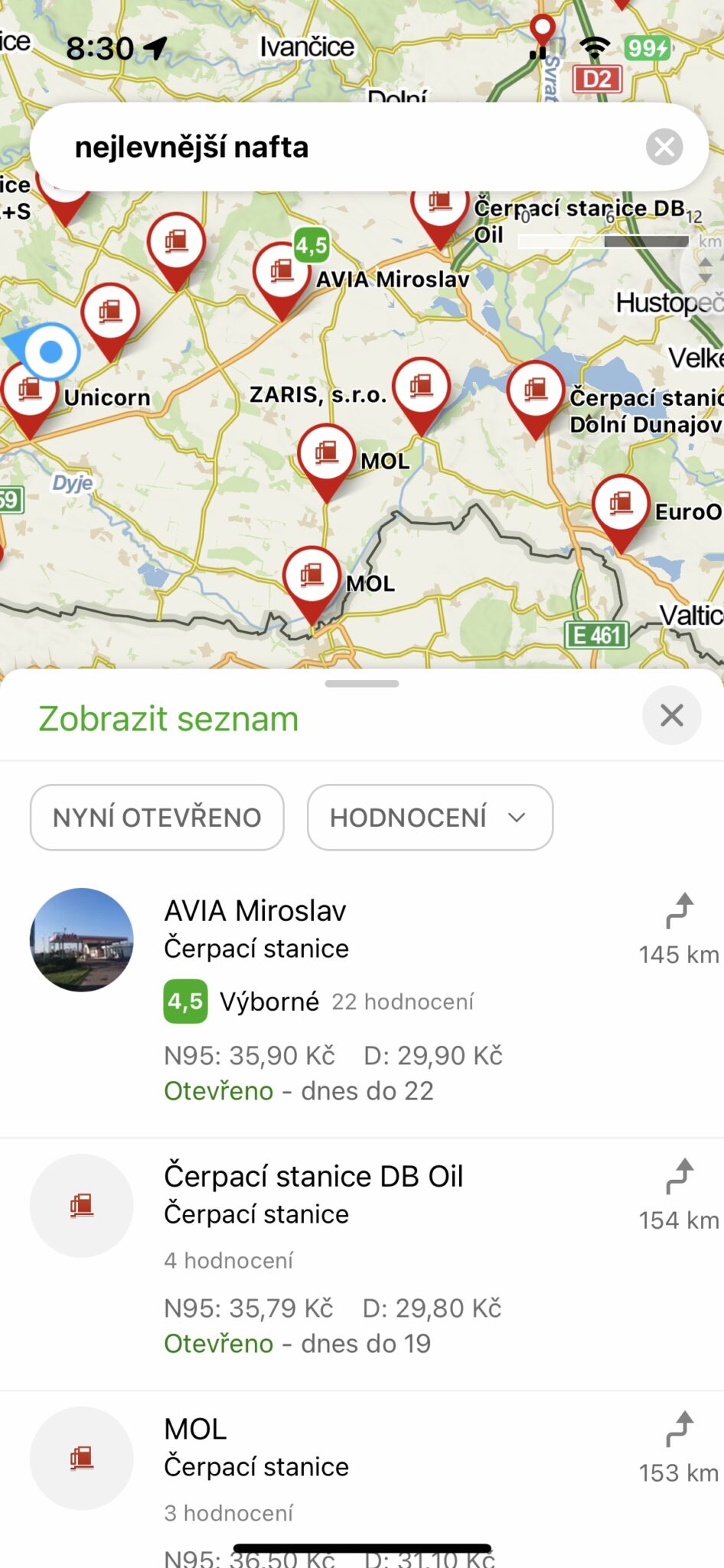Screen dimensions: 724x1568
Task: Tap the Dolní Dunajovice station pin
Action: [x=536, y=390]
